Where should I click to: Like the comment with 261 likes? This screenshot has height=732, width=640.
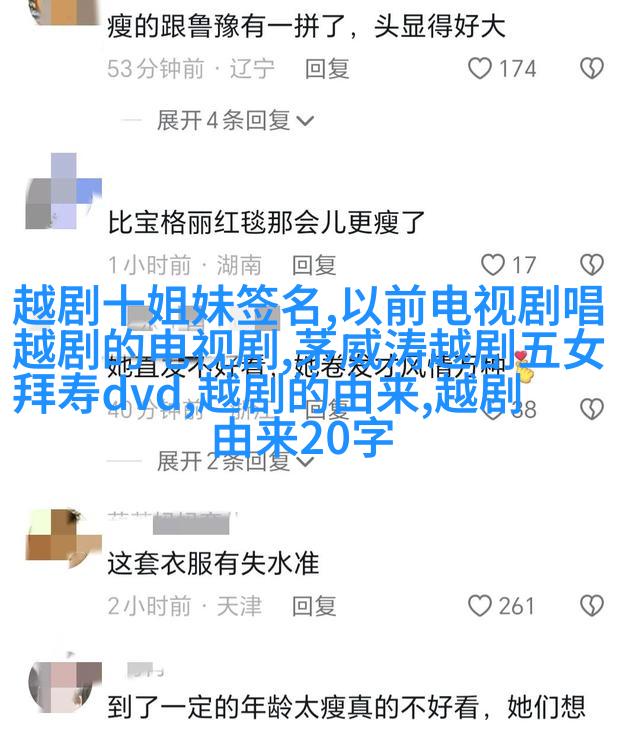click(482, 606)
